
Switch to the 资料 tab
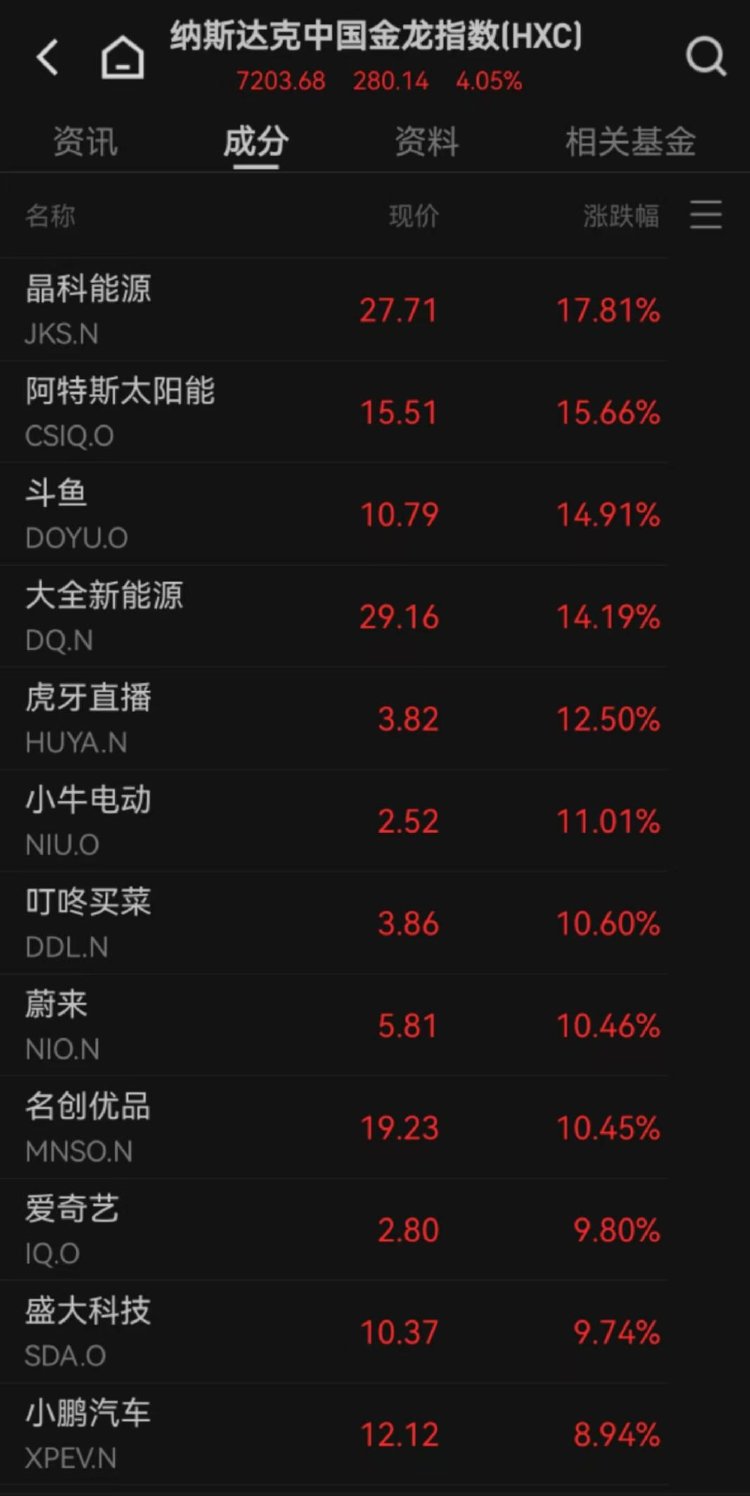pyautogui.click(x=427, y=141)
